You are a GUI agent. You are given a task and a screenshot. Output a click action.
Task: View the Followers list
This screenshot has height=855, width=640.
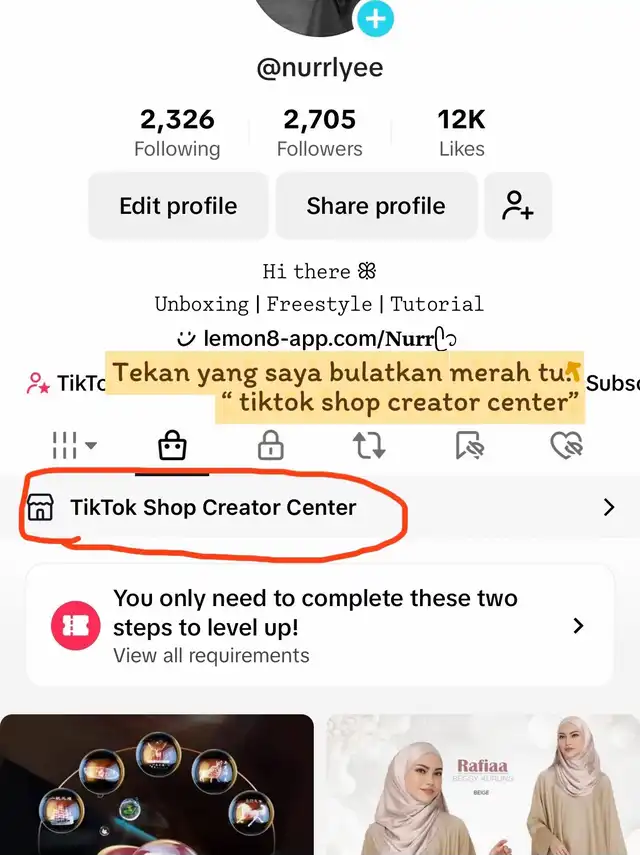pyautogui.click(x=319, y=134)
